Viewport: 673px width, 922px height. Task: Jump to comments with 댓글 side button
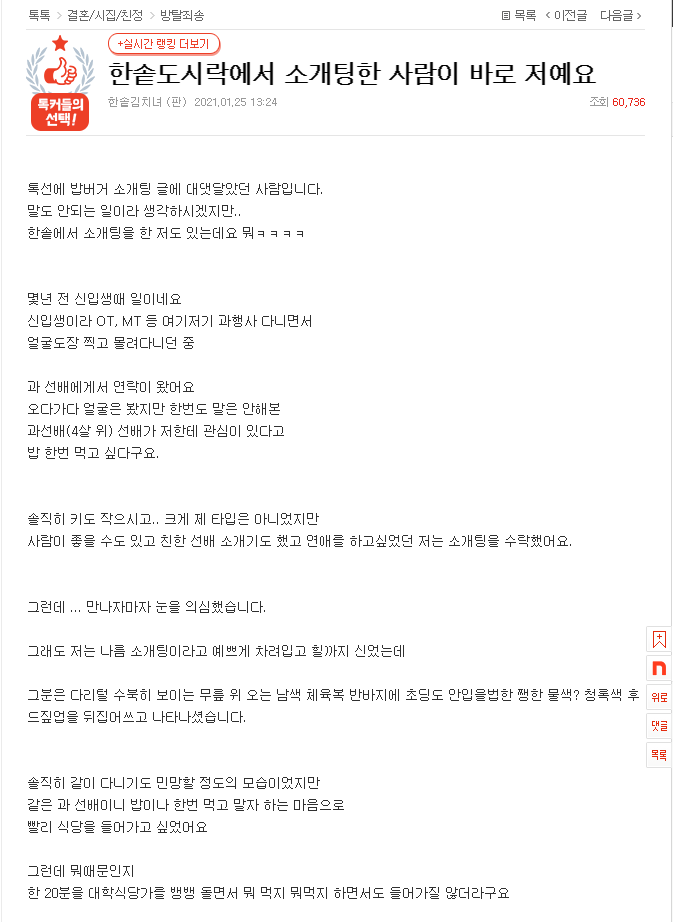tap(659, 726)
